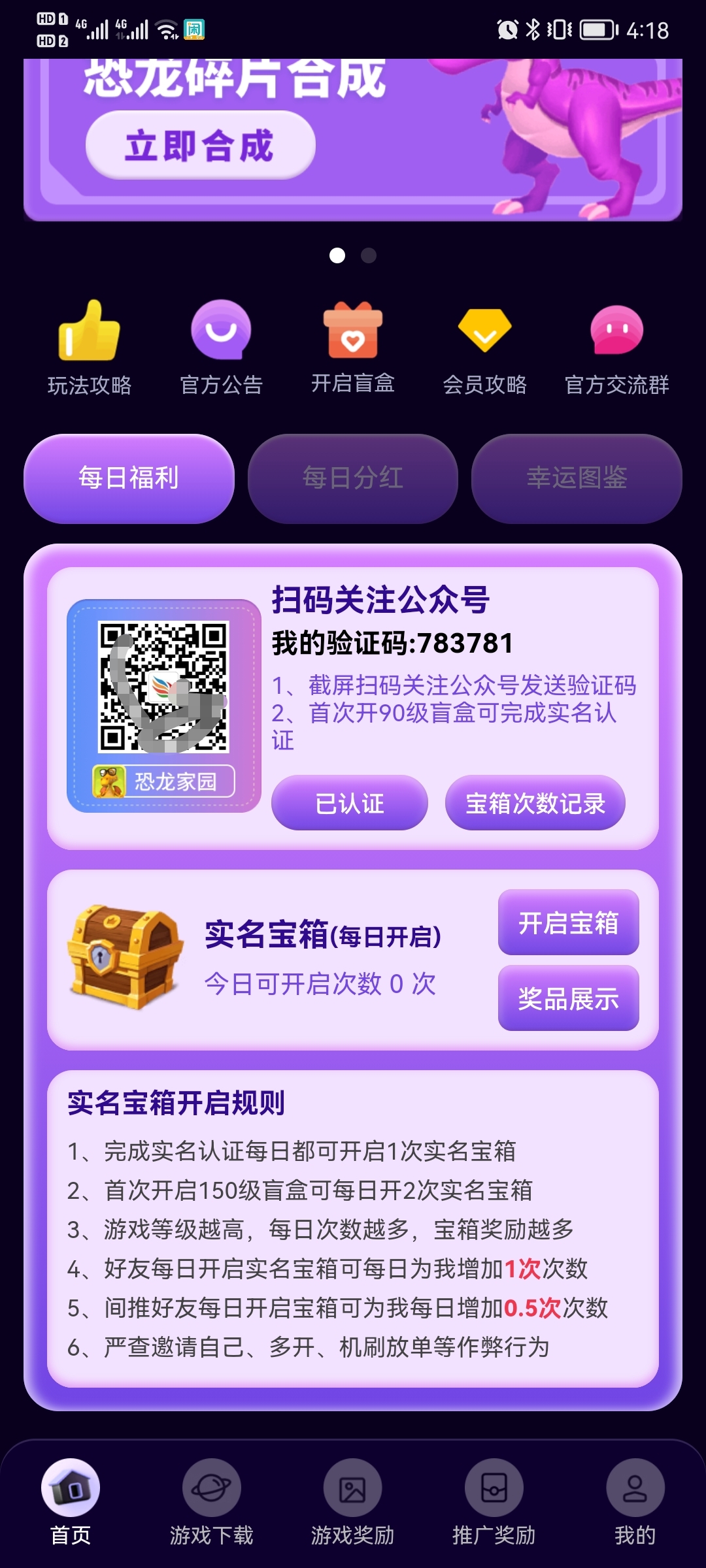View 奖品展示 prizes
Image resolution: width=706 pixels, height=1568 pixels.
(x=568, y=998)
